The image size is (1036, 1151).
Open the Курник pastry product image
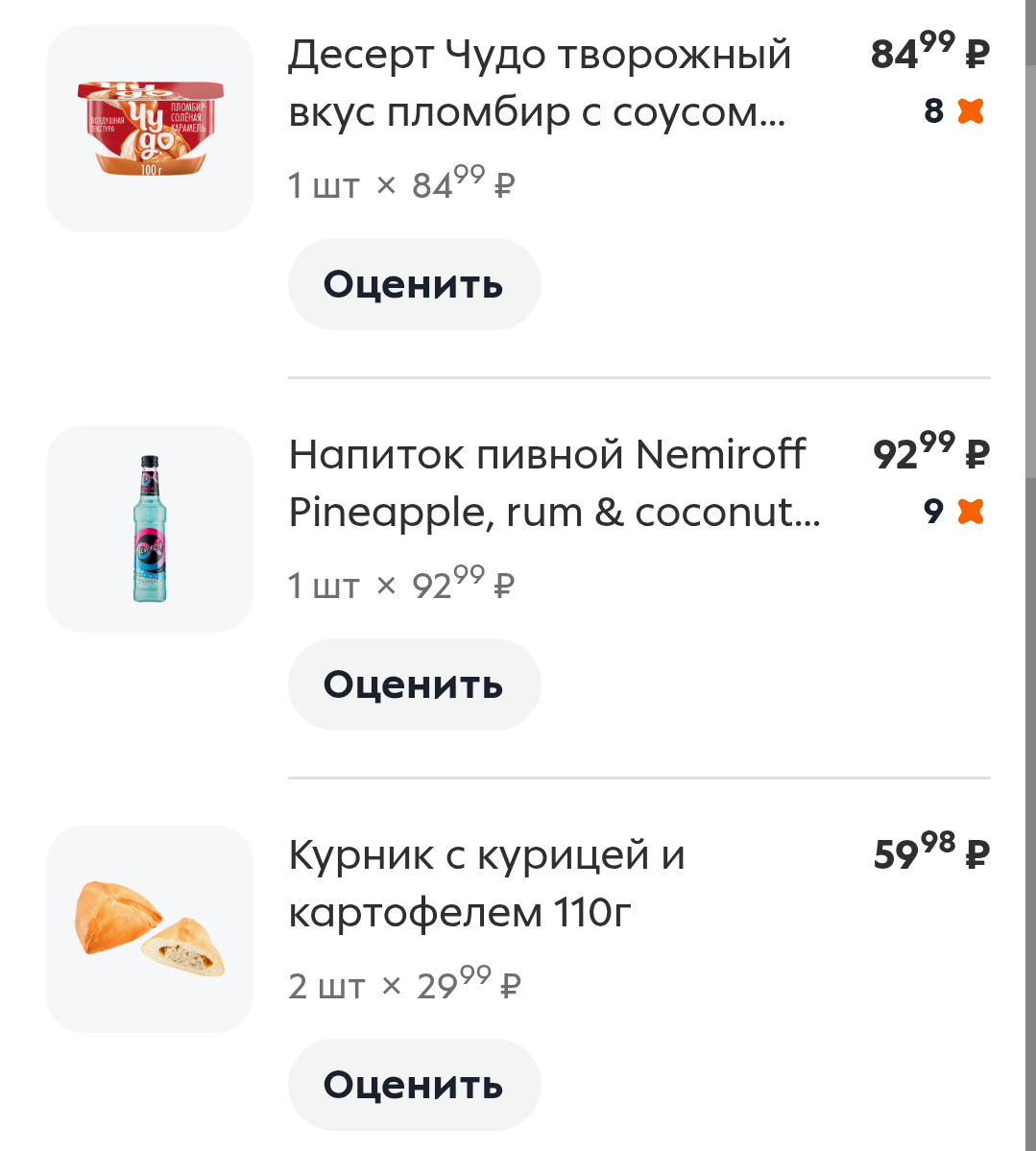150,929
